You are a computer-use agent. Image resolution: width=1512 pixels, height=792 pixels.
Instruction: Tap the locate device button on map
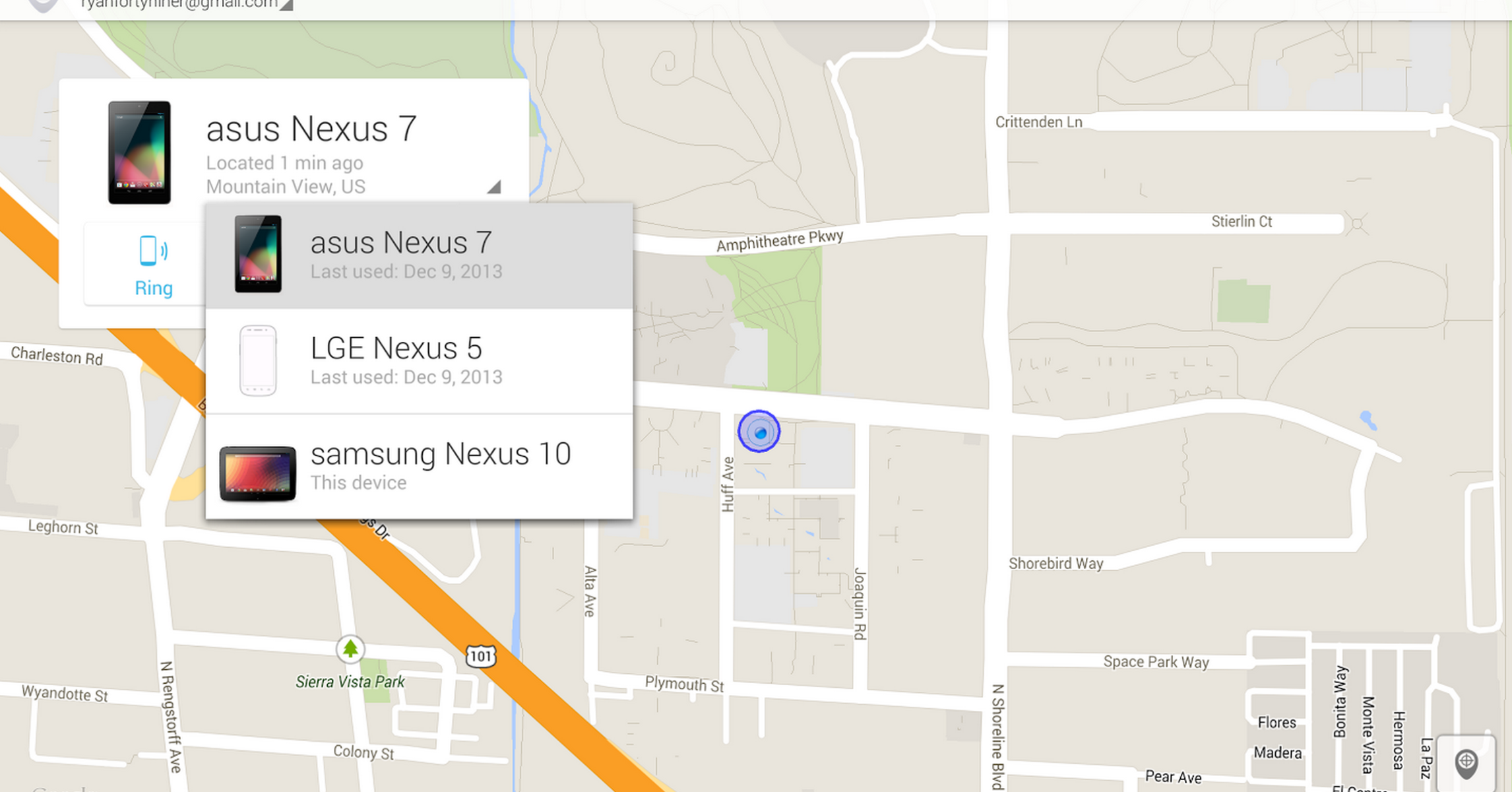tap(1466, 762)
